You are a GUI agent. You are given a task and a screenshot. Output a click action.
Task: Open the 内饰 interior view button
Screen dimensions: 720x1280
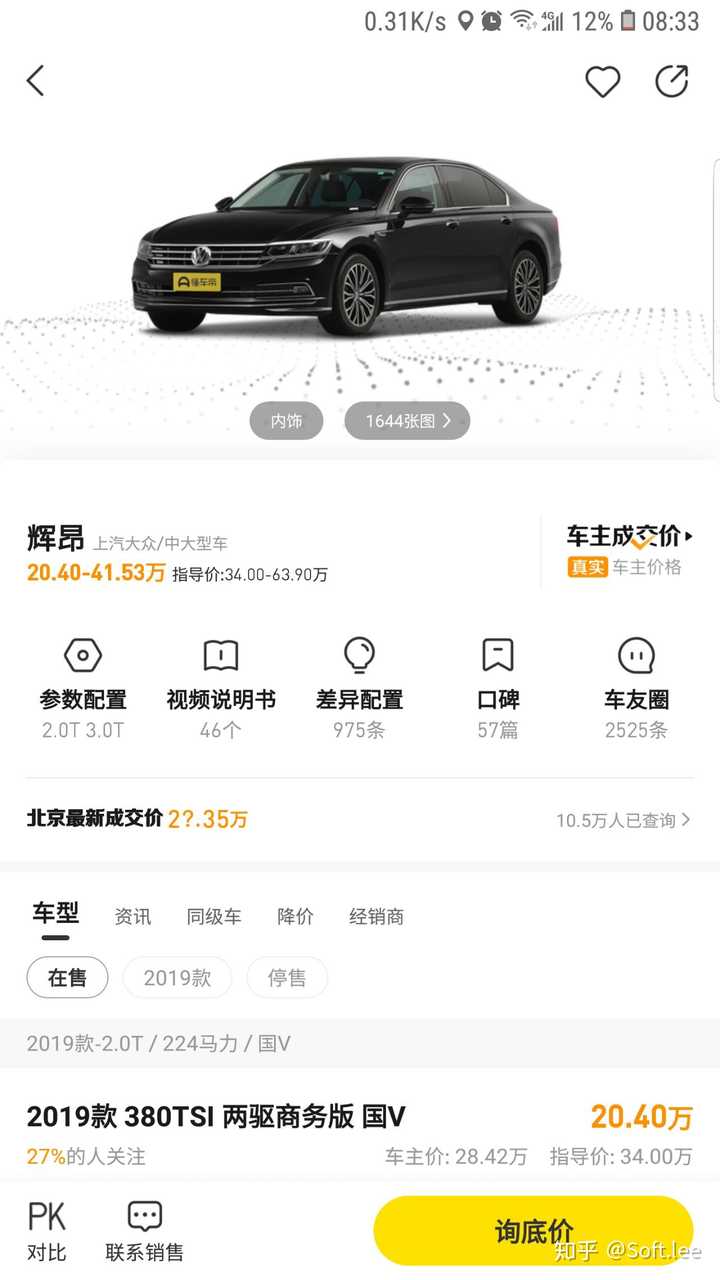[x=286, y=420]
